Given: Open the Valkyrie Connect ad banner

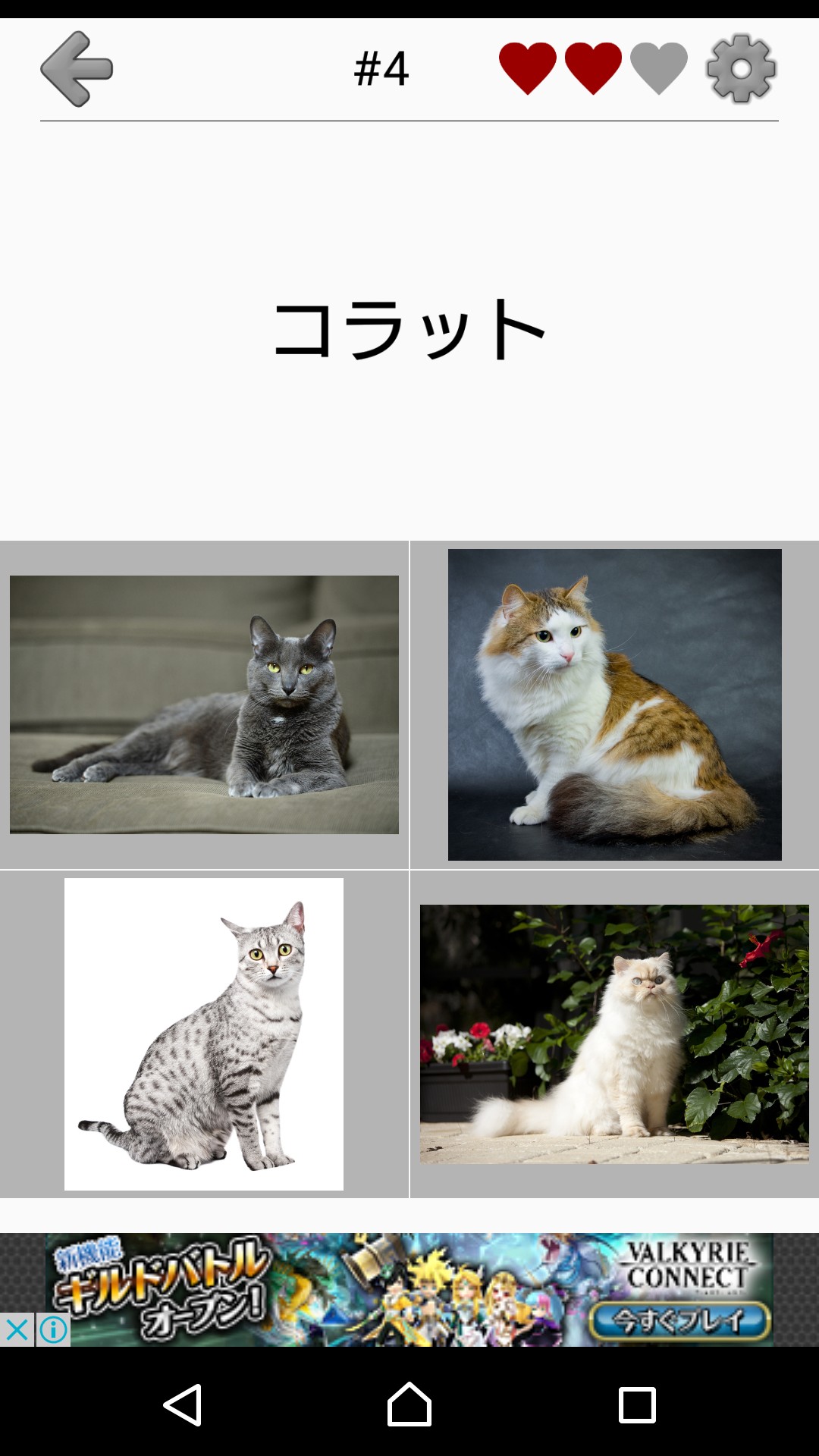Looking at the screenshot, I should click(409, 1289).
